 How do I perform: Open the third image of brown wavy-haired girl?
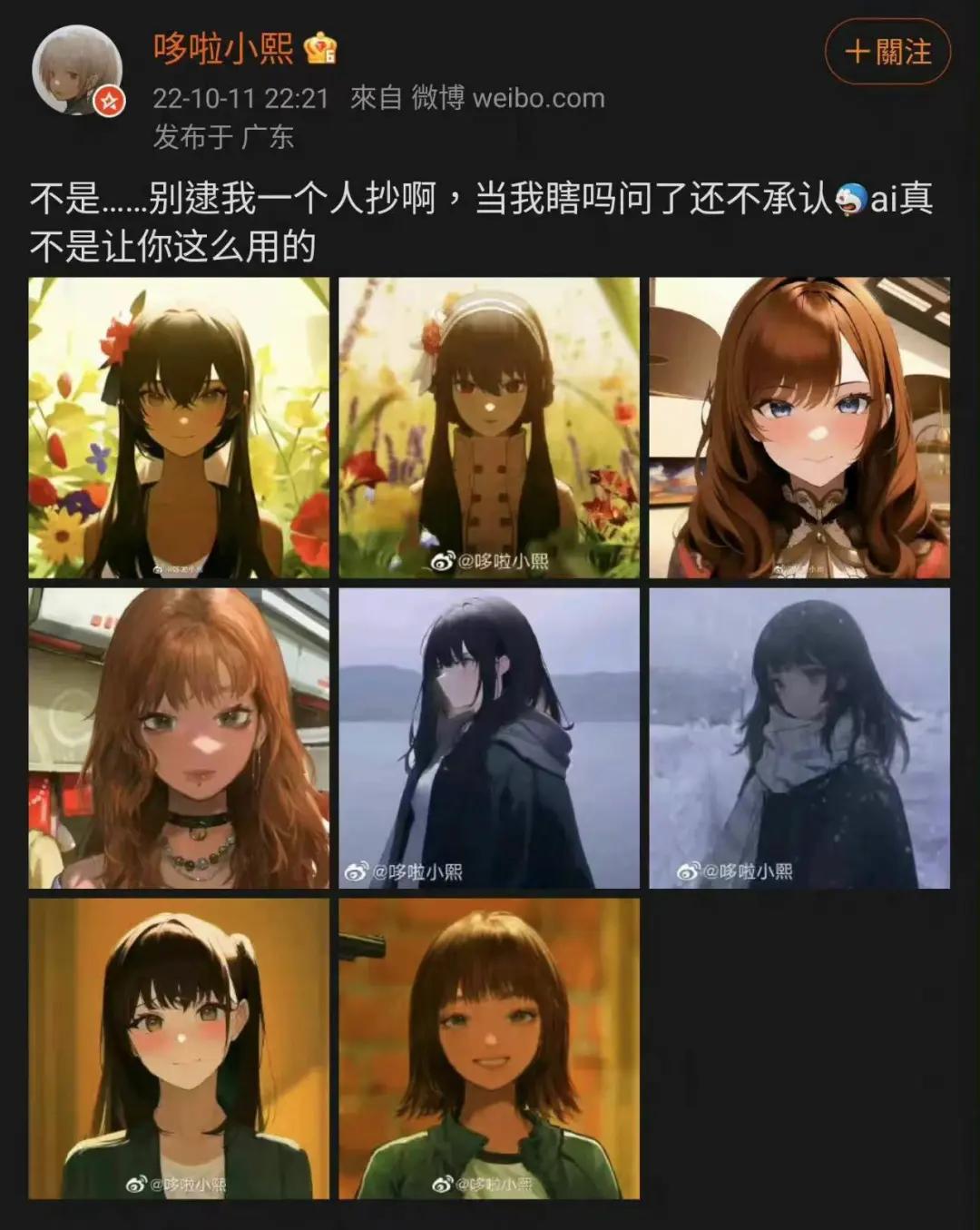pyautogui.click(x=799, y=428)
